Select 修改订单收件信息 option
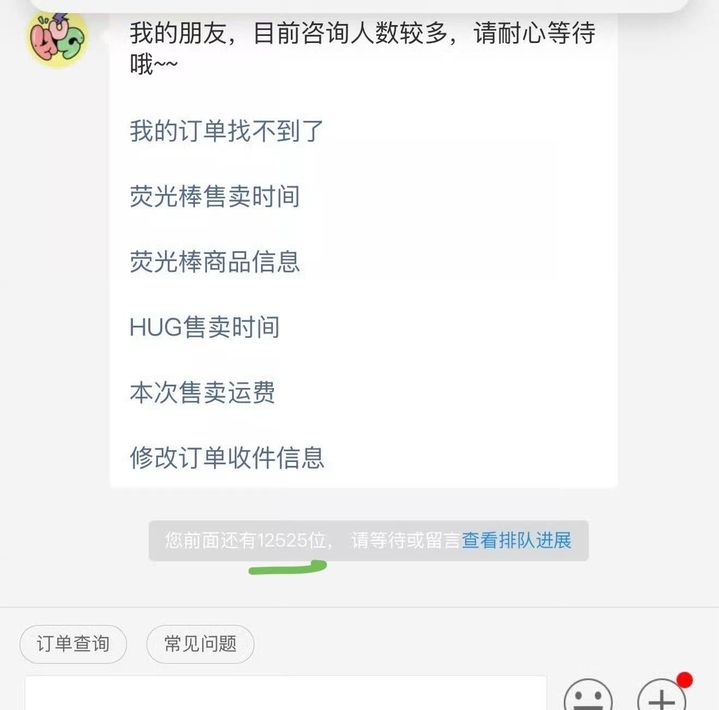The image size is (719, 710). pyautogui.click(x=226, y=458)
